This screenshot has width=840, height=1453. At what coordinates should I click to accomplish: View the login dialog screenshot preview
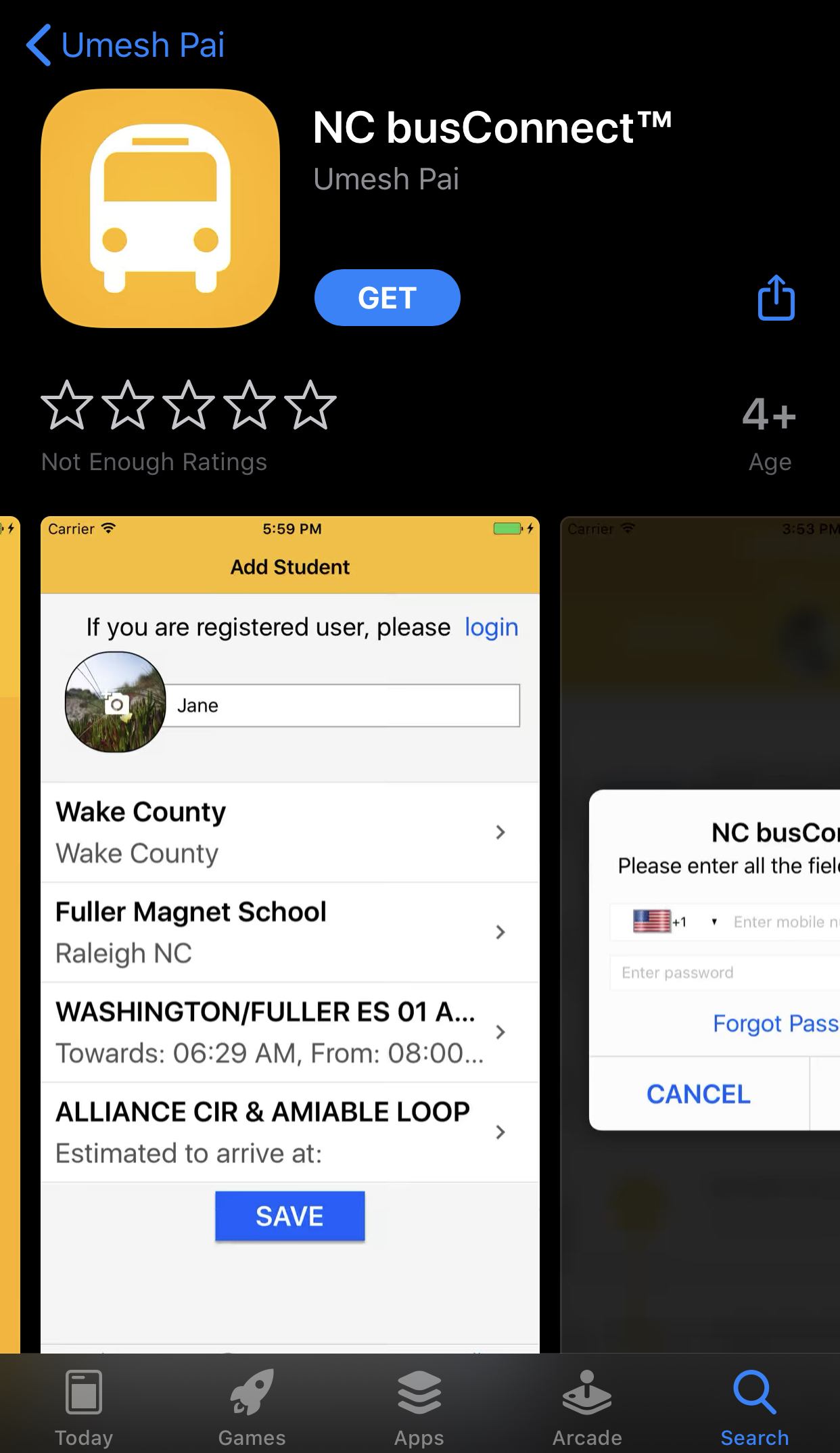click(x=701, y=933)
